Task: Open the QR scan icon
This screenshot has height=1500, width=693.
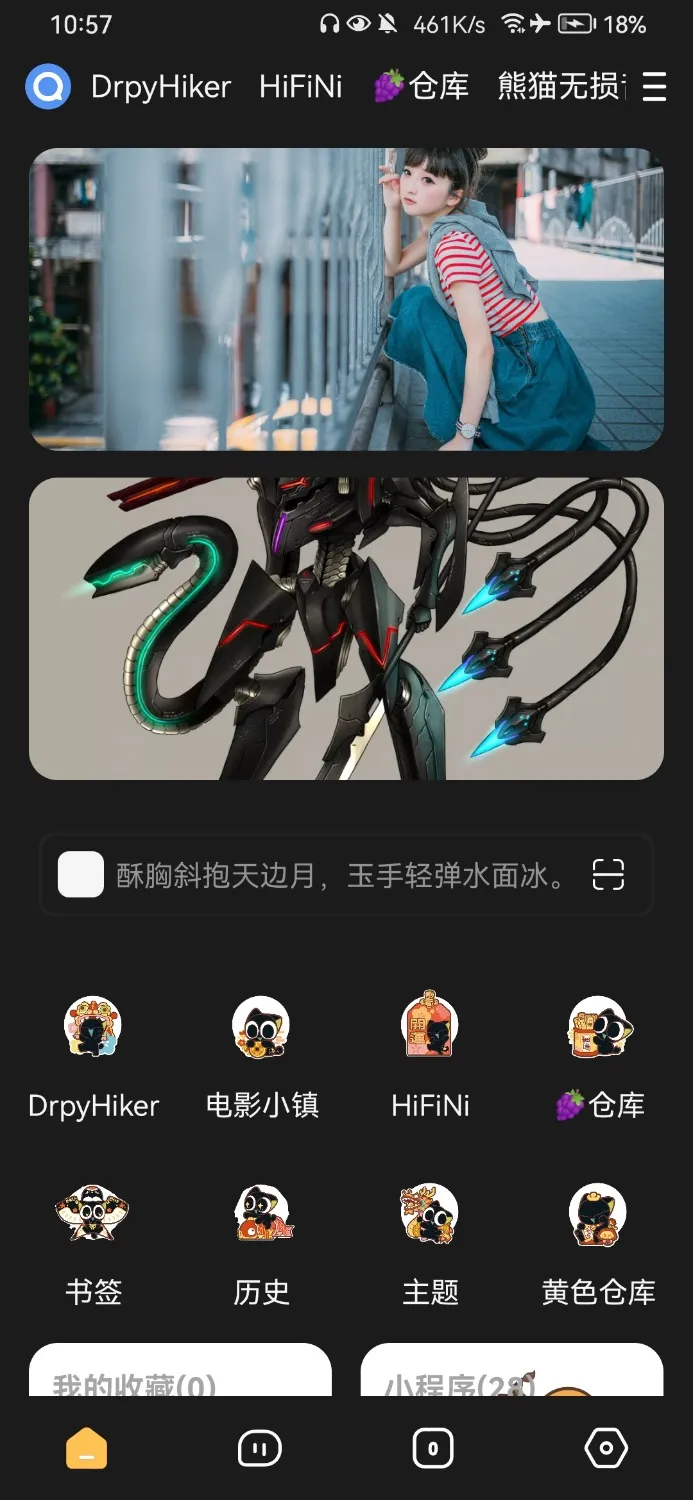Action: point(608,874)
